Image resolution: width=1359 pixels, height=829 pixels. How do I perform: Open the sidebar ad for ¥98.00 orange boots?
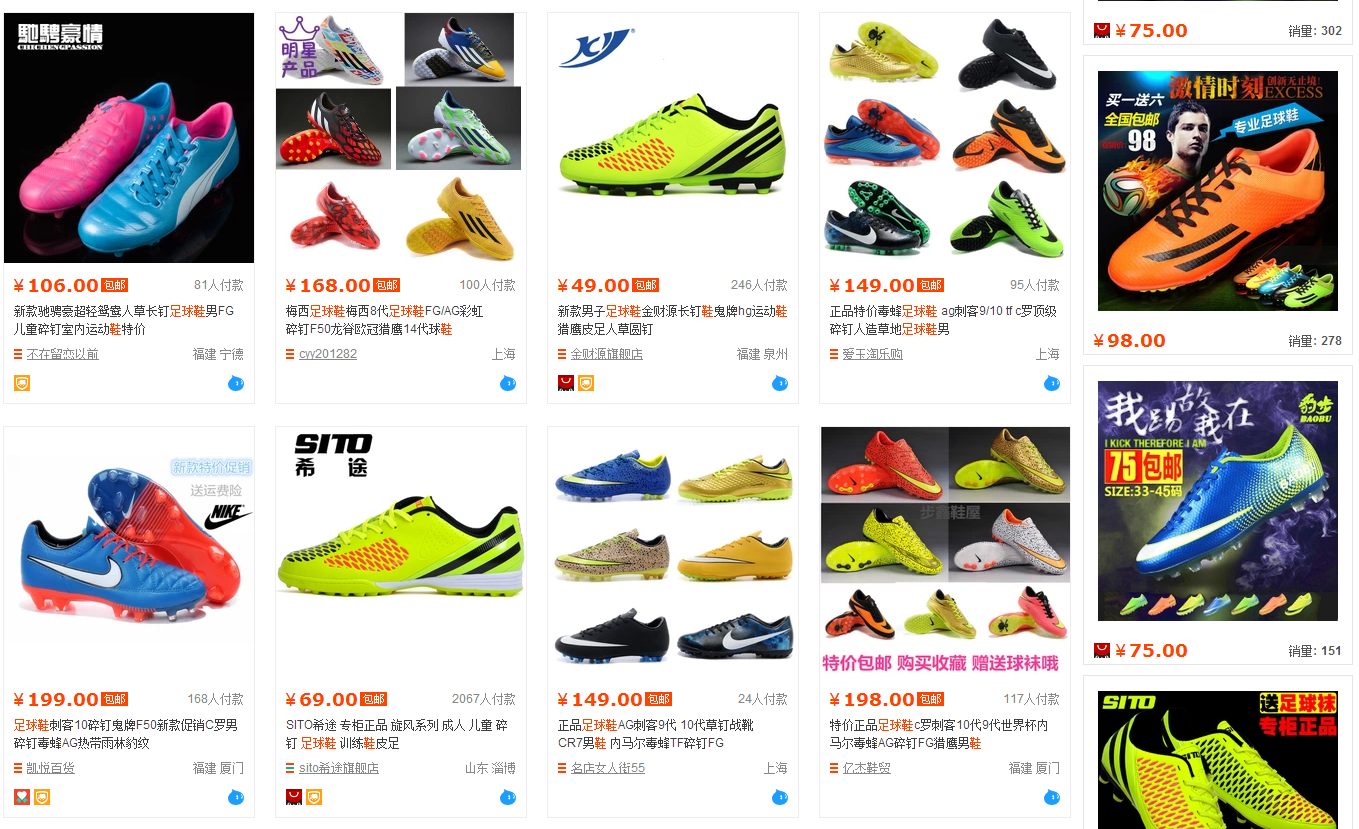pos(1217,191)
